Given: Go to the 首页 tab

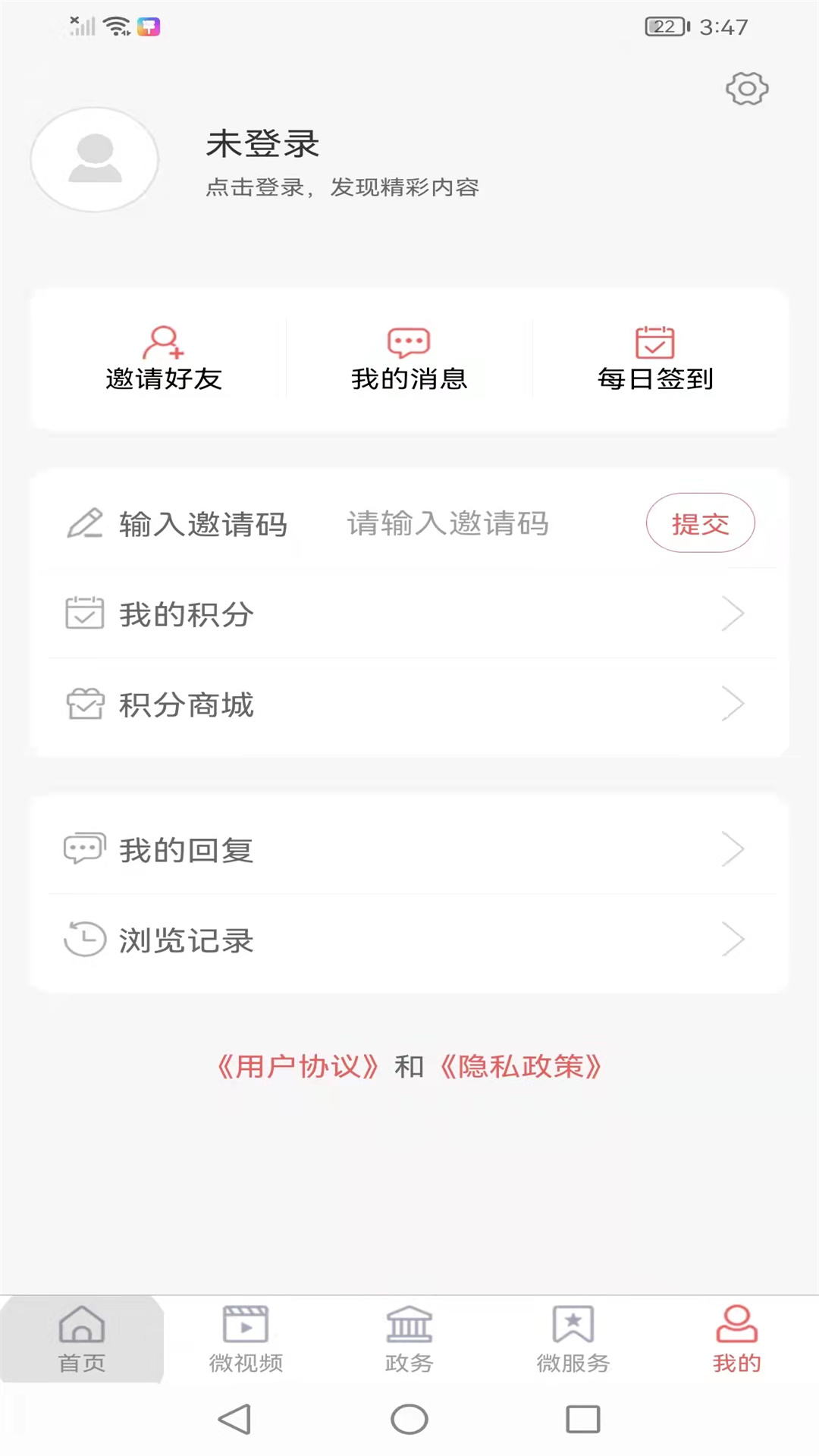Looking at the screenshot, I should tap(82, 1338).
